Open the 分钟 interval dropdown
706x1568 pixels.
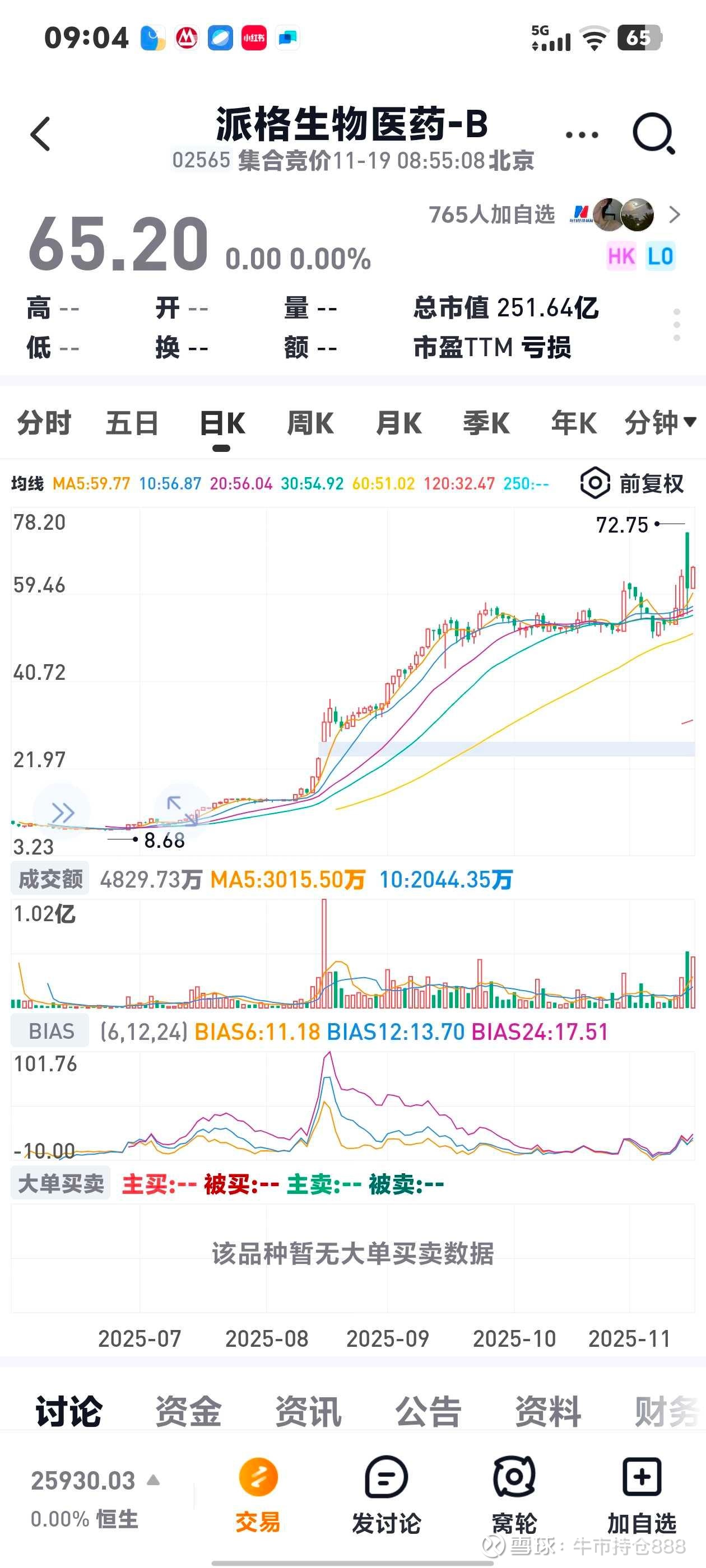pyautogui.click(x=659, y=423)
